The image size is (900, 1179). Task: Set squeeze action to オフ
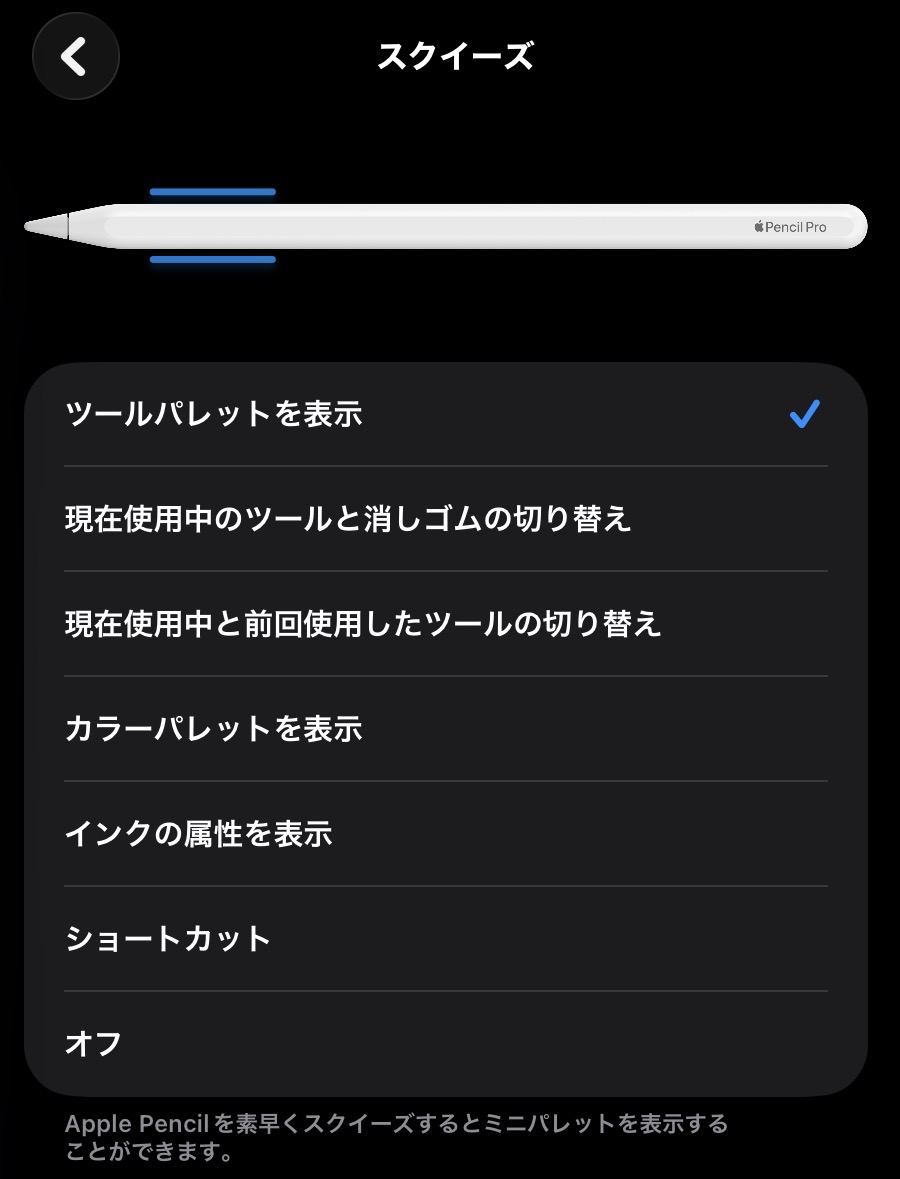pos(445,1044)
